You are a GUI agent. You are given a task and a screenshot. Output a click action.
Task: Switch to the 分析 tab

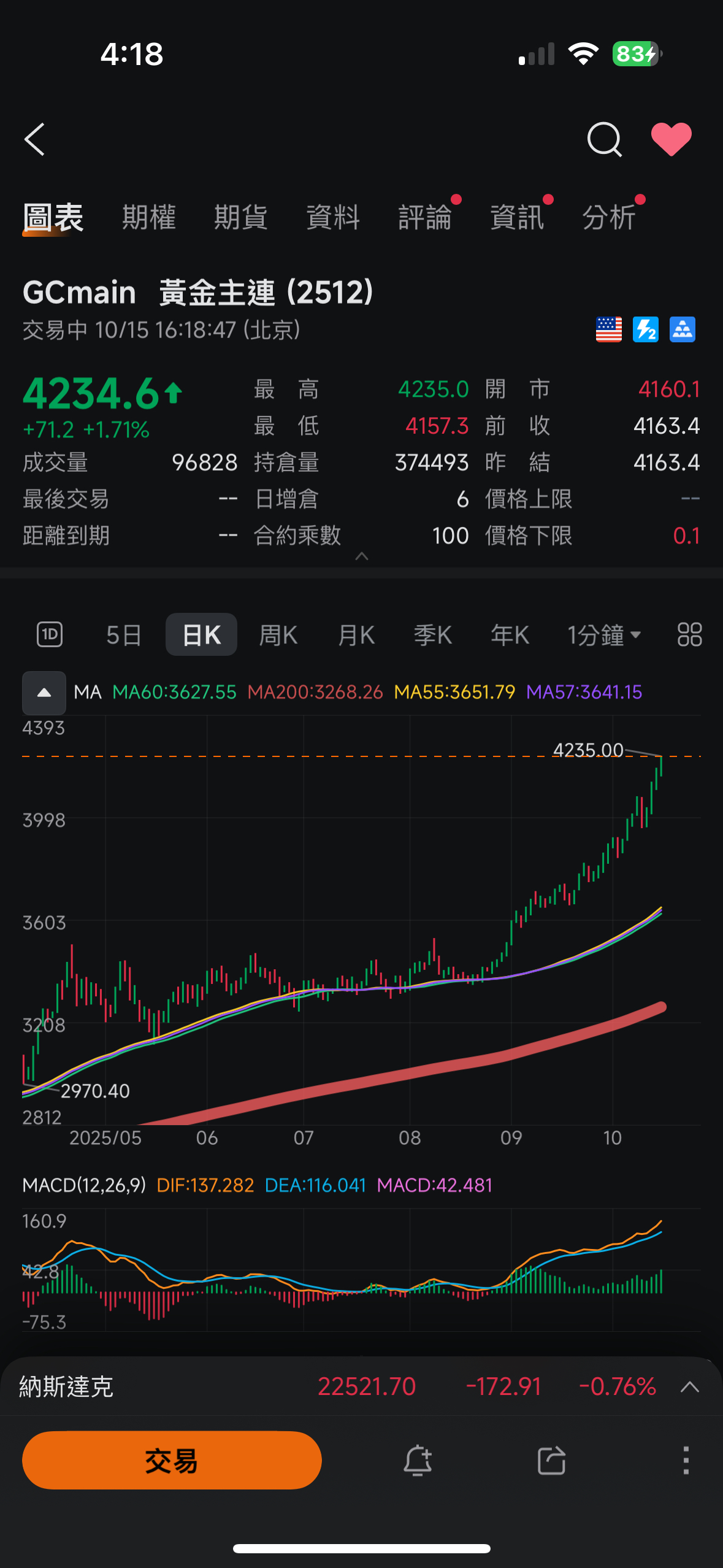[609, 218]
